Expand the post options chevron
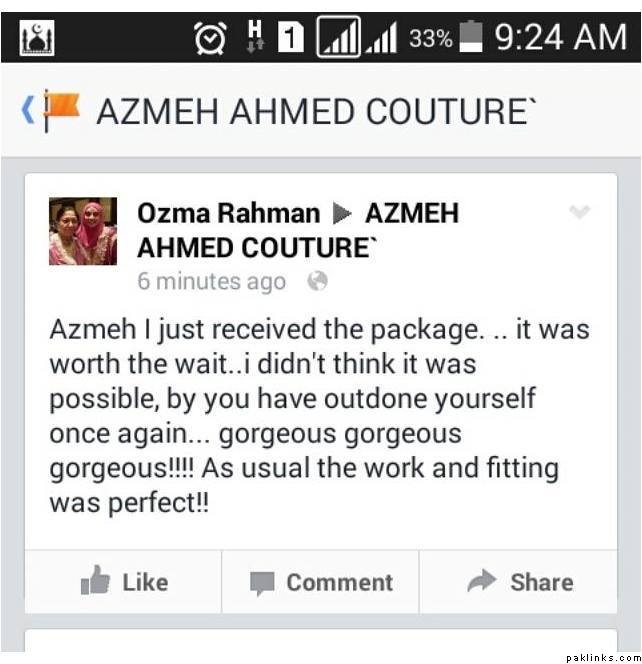The image size is (642, 664). [579, 212]
